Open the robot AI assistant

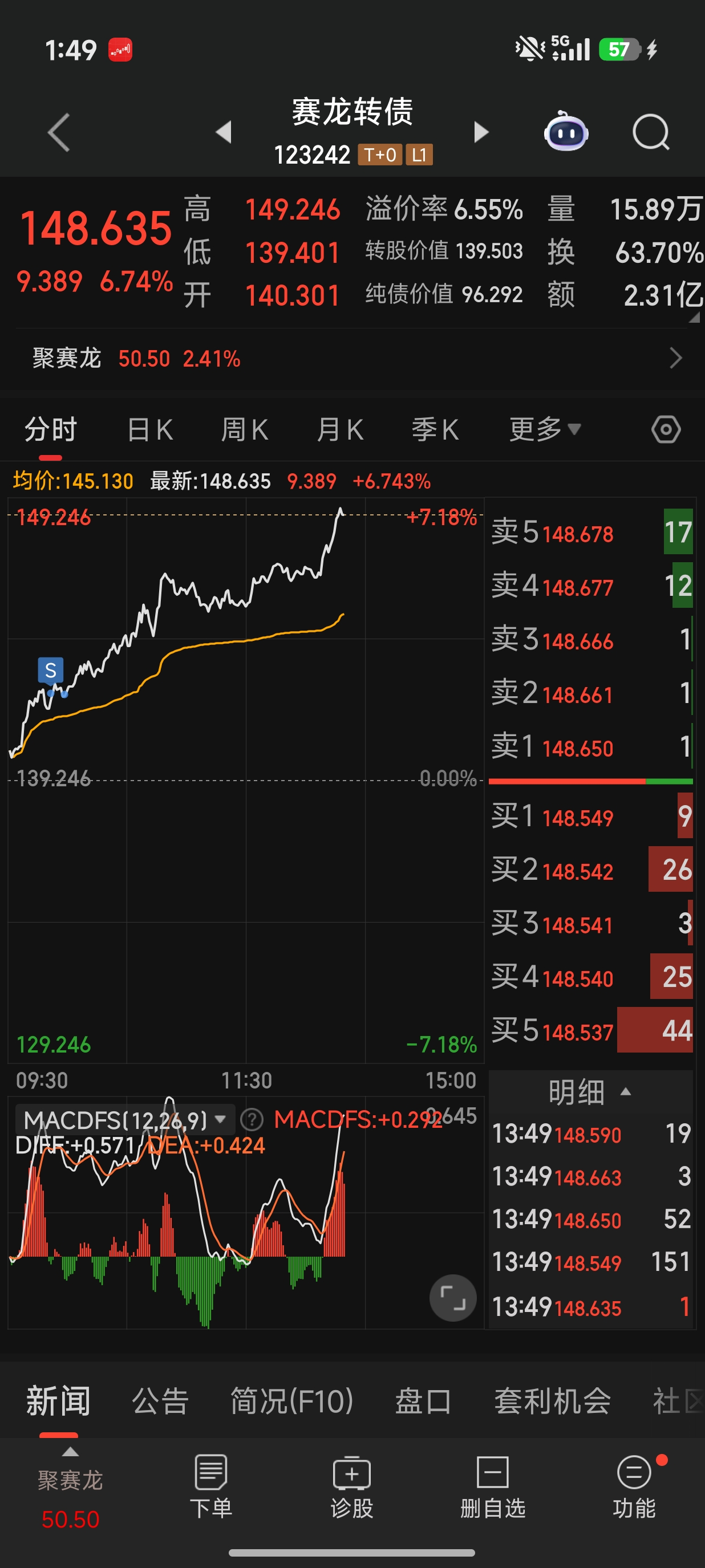[x=566, y=132]
